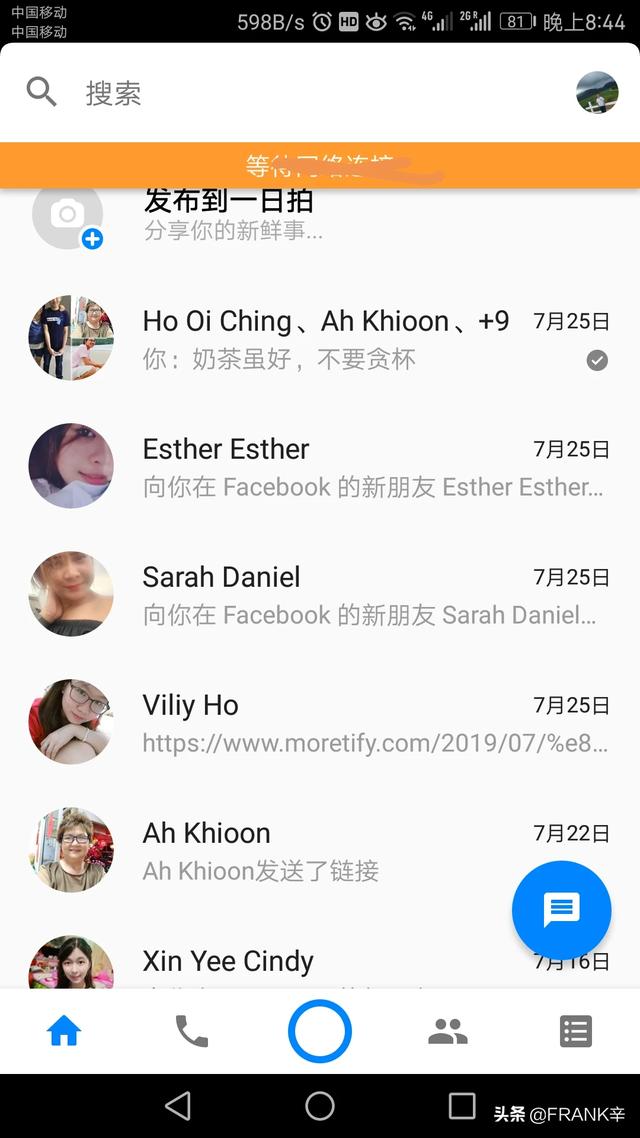Open the list tab at bottom right
This screenshot has width=640, height=1138.
coord(576,1031)
